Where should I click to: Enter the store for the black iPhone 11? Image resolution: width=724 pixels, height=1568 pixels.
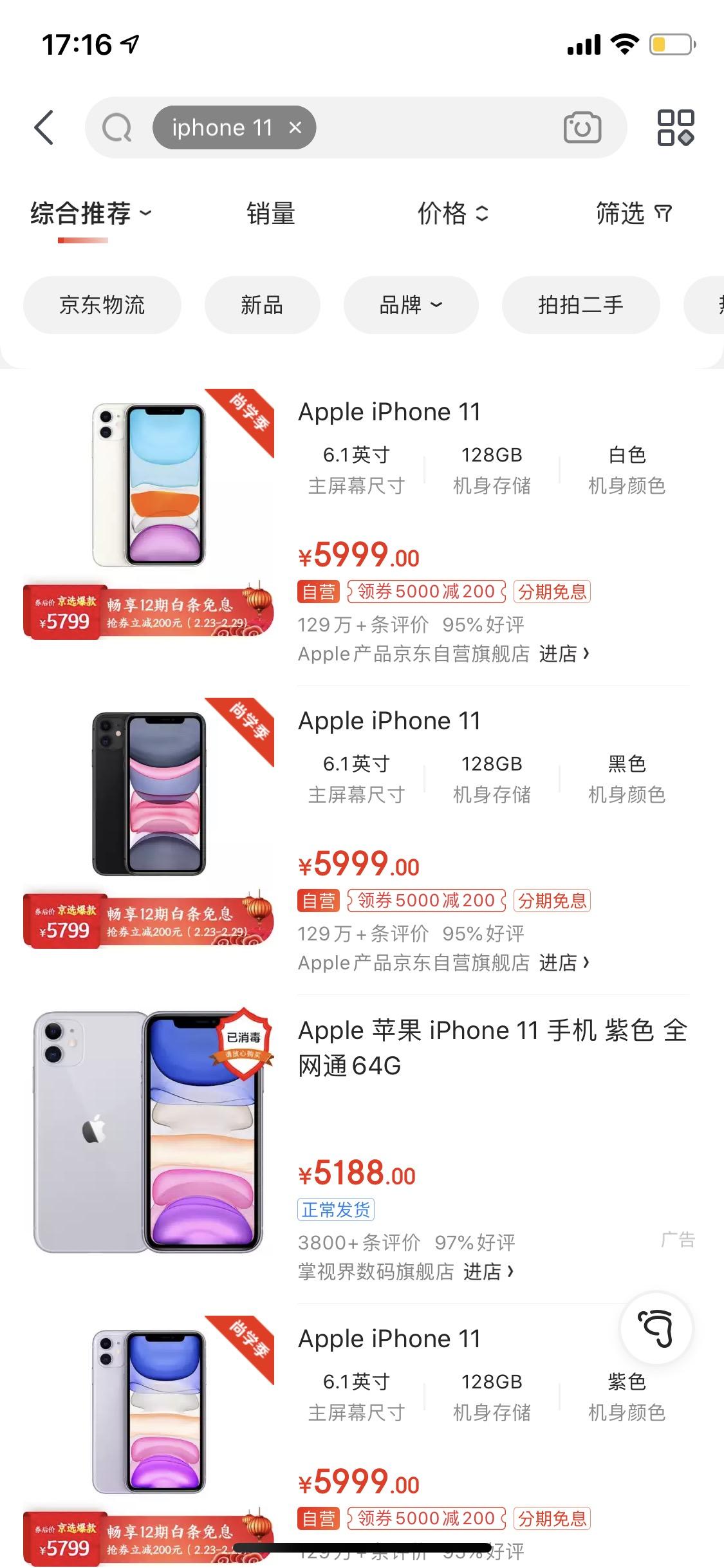pyautogui.click(x=564, y=963)
